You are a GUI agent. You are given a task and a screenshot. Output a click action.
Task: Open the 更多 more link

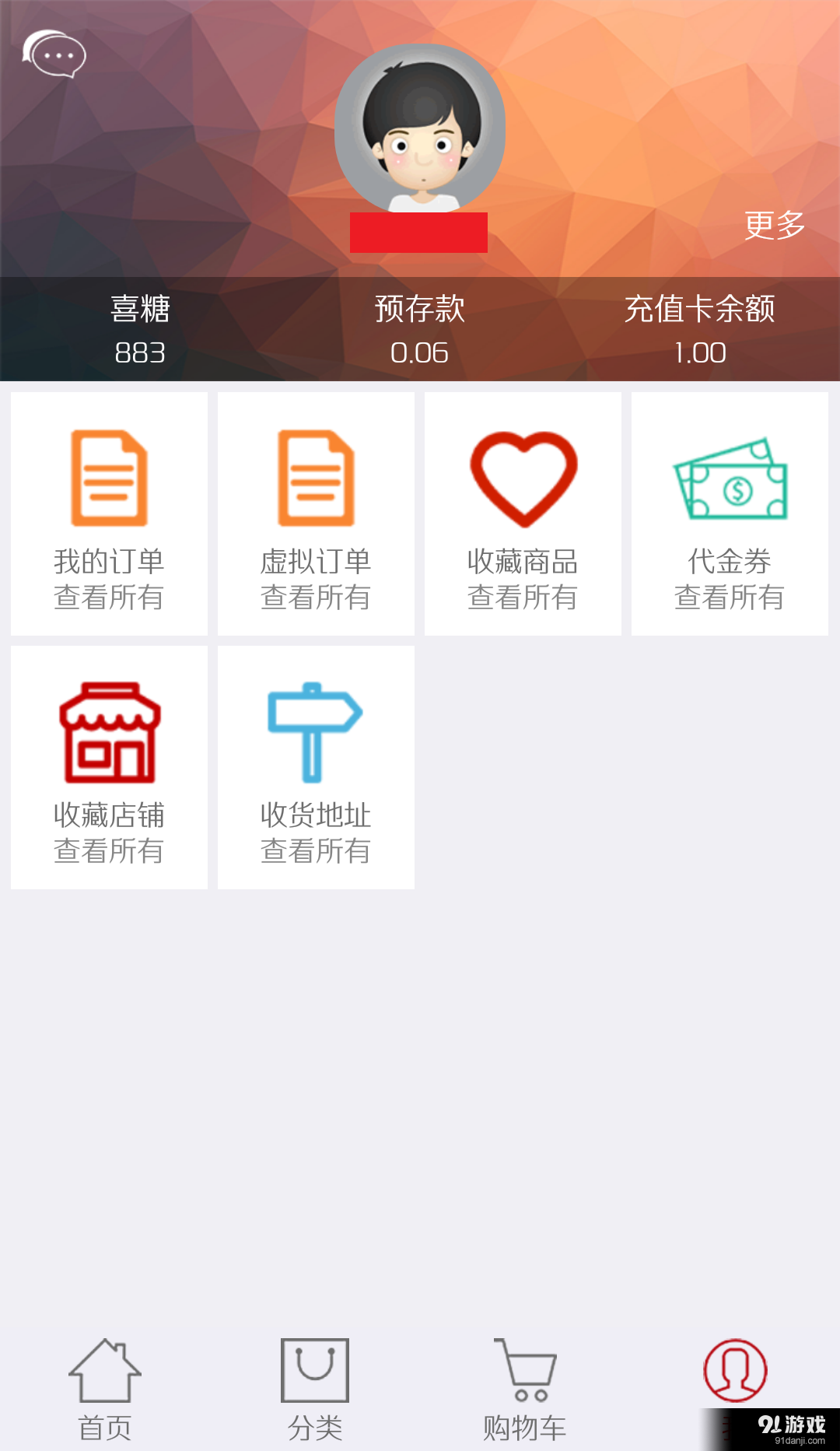click(774, 225)
